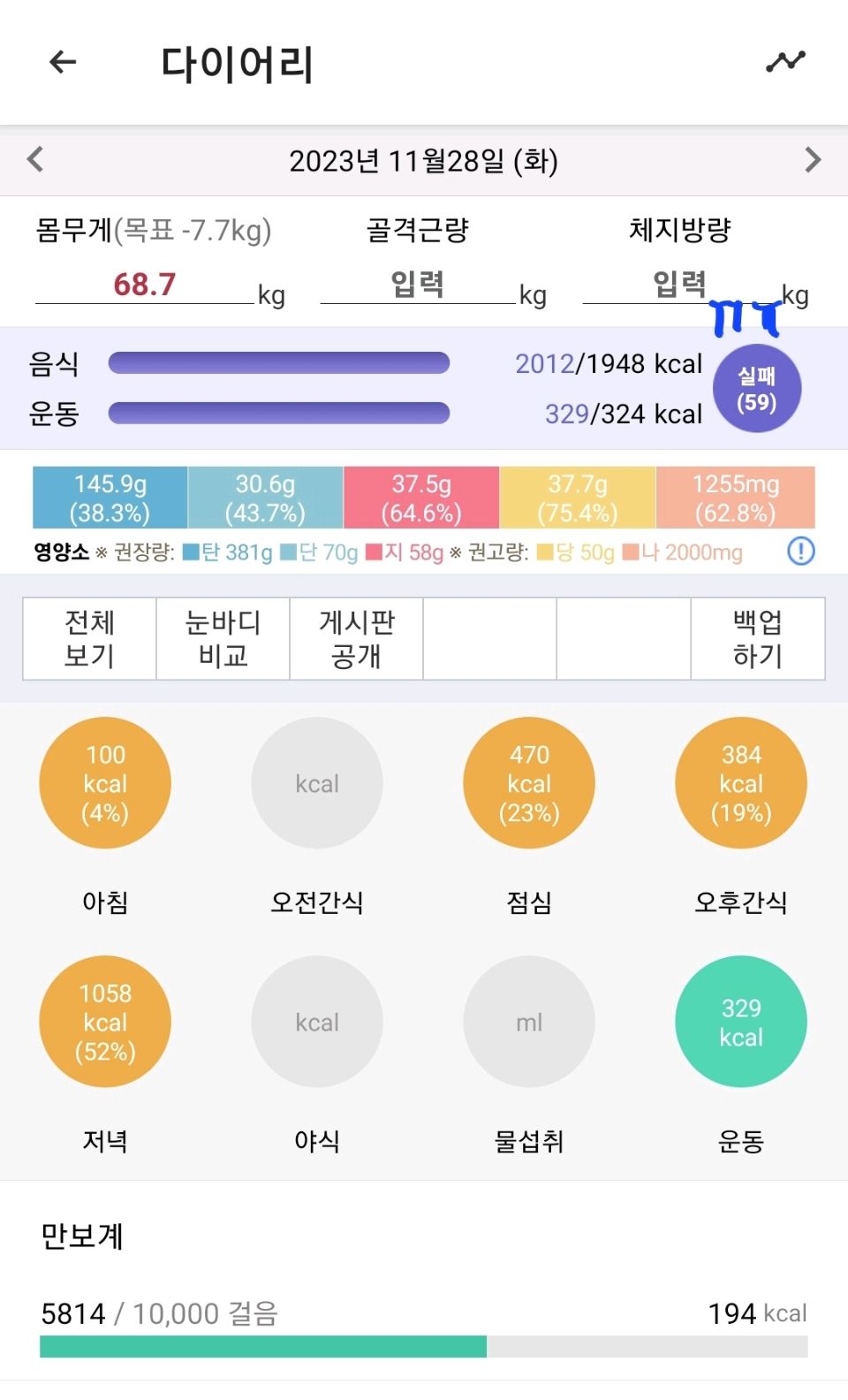Add 오전간식 entry

[317, 783]
